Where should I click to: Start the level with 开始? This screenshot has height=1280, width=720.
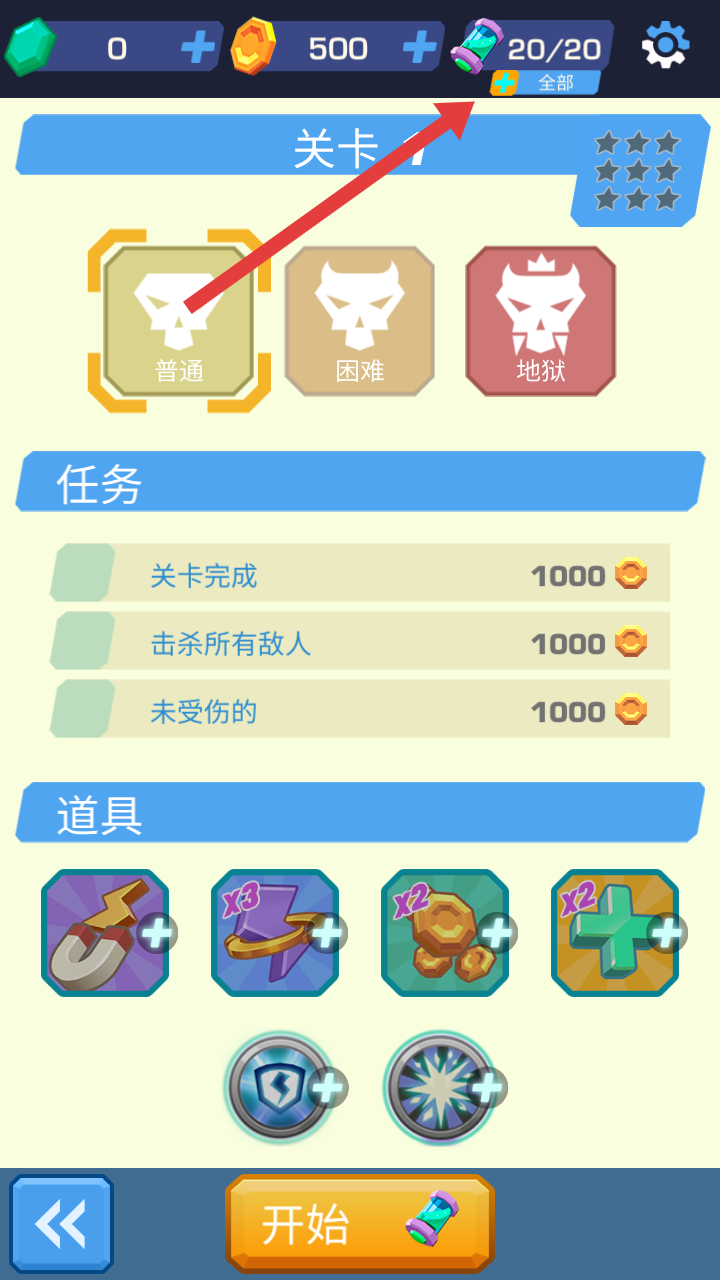360,1223
